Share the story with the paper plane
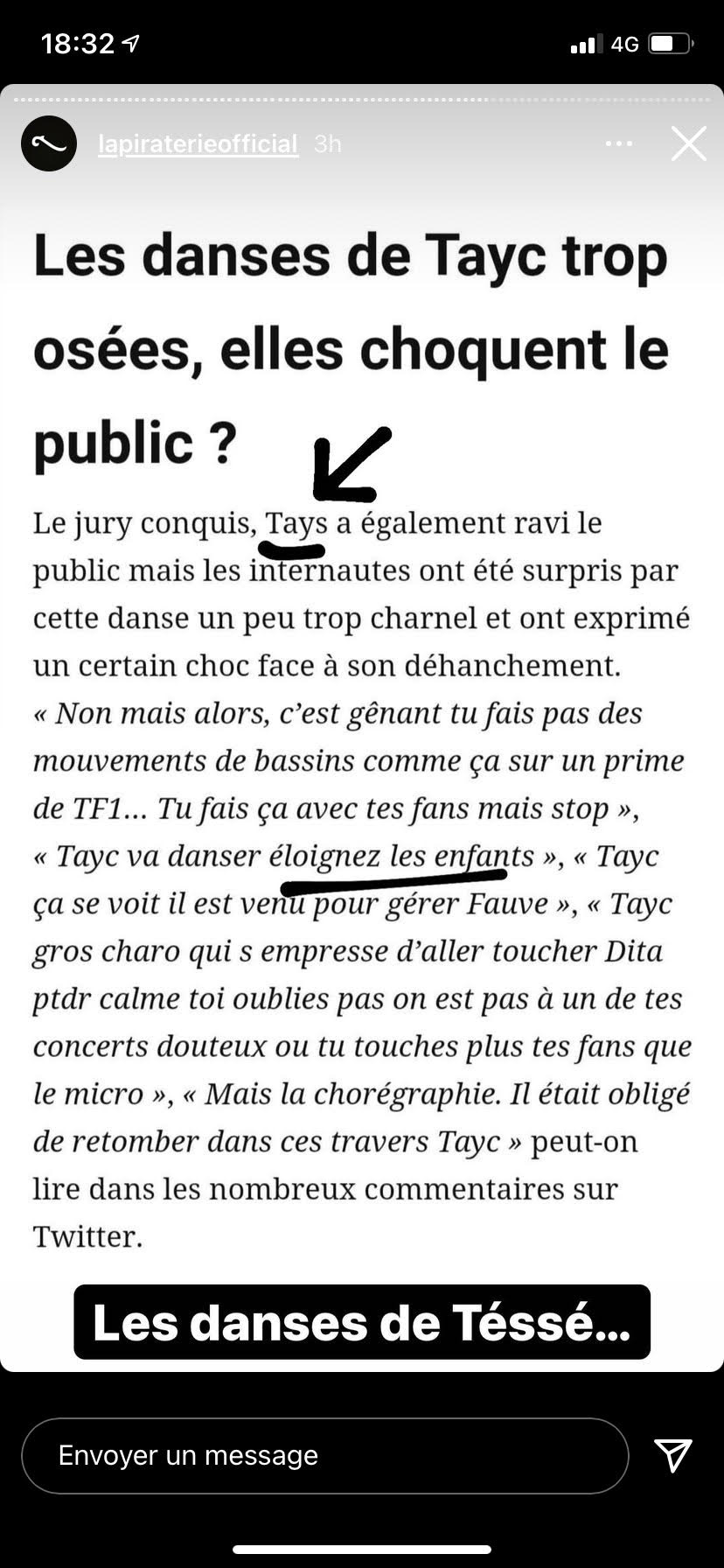 point(674,1455)
